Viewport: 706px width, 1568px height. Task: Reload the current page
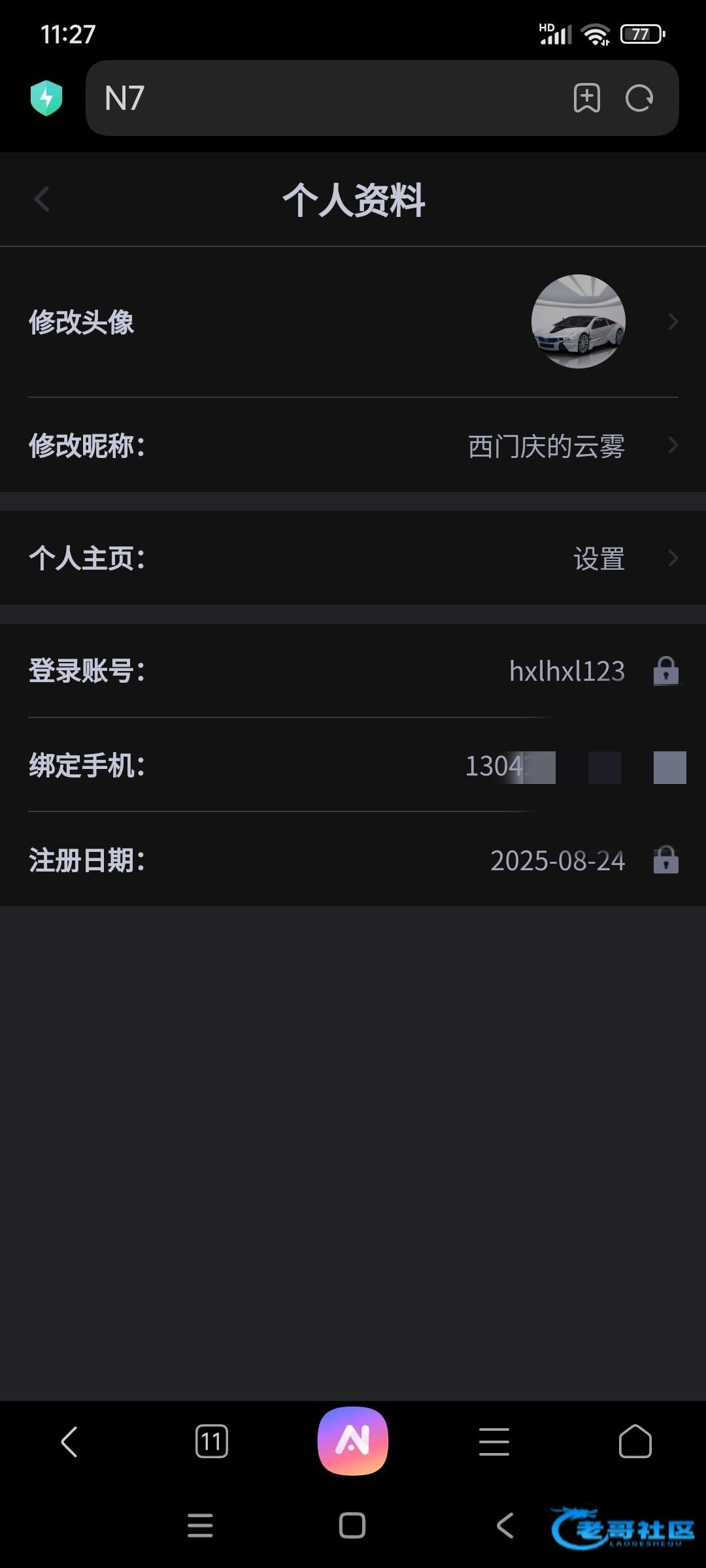tap(639, 98)
